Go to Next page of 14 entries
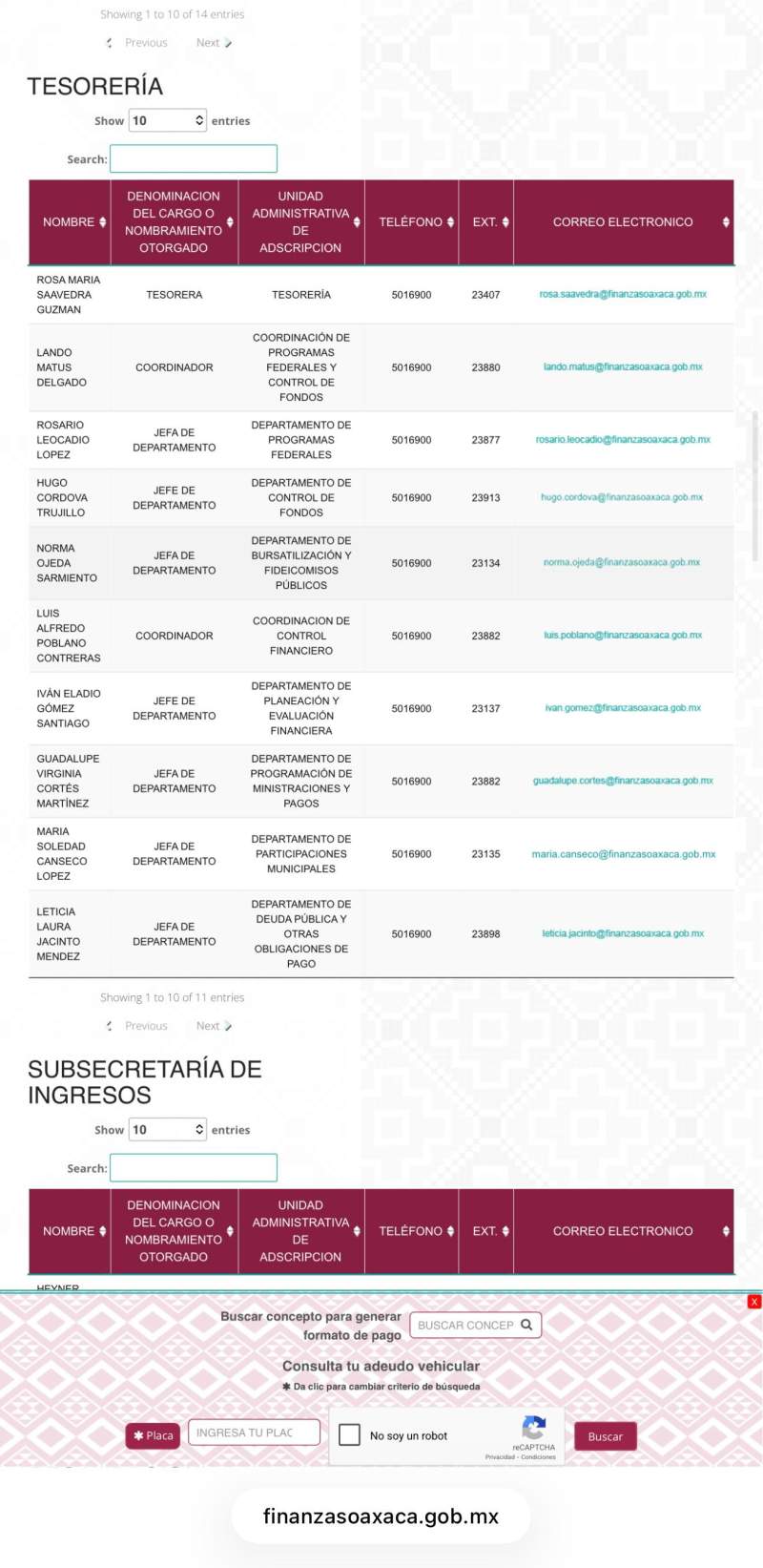763x1568 pixels. (x=212, y=43)
